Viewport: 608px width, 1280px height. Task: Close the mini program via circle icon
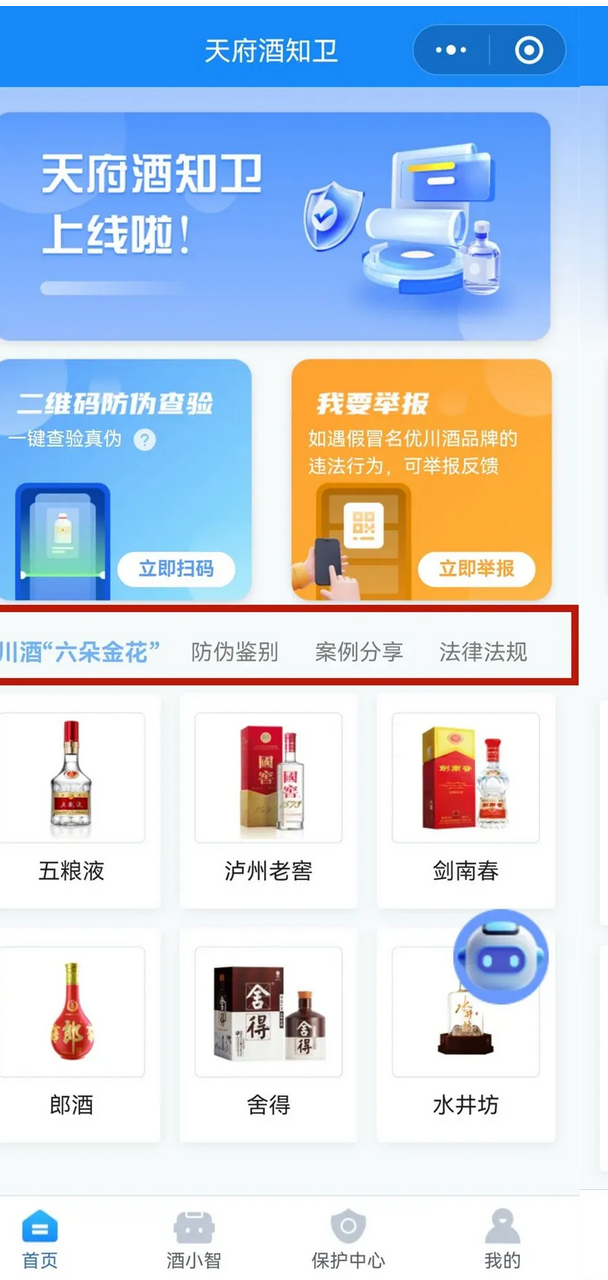pyautogui.click(x=529, y=50)
